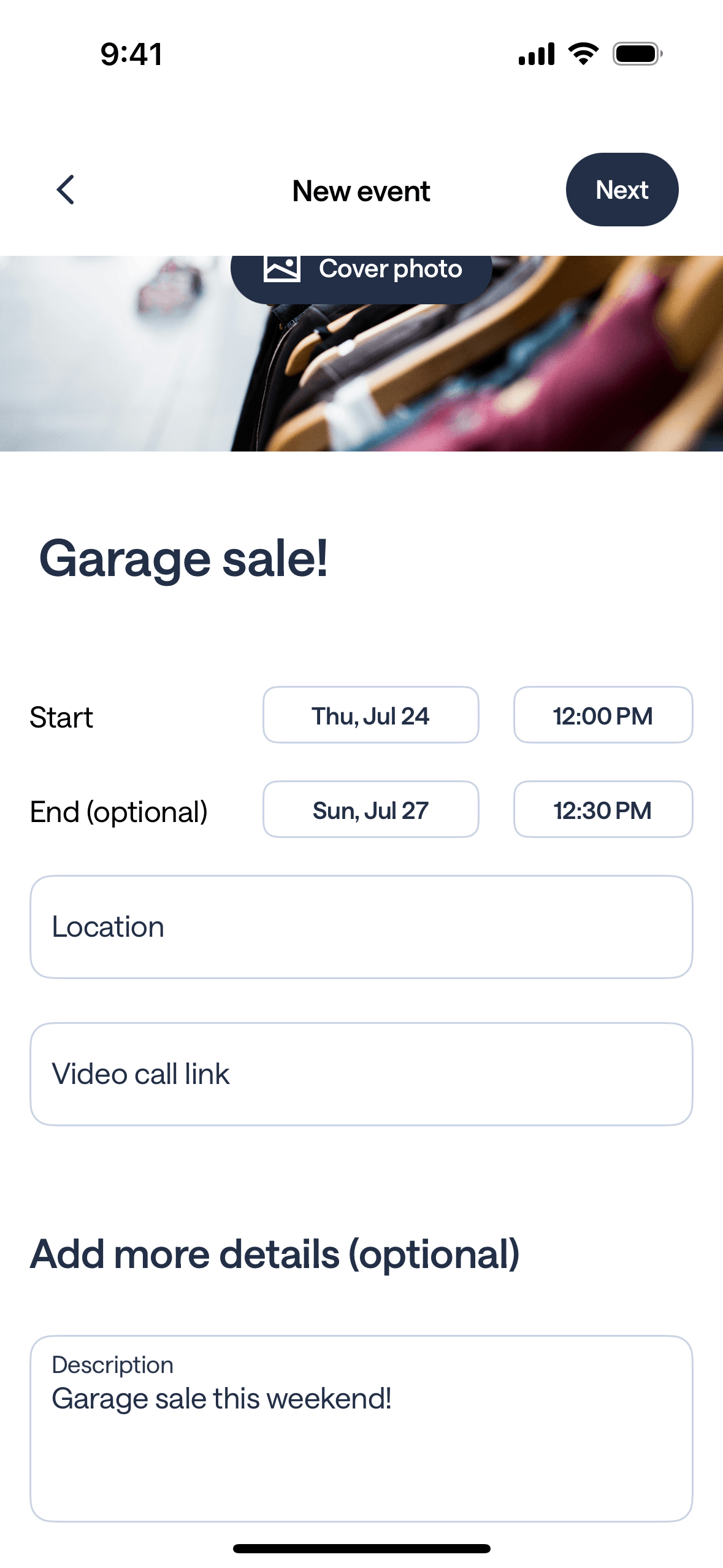Open the end date picker Sun, Jul 27
Image resolution: width=723 pixels, height=1568 pixels.
tap(370, 810)
